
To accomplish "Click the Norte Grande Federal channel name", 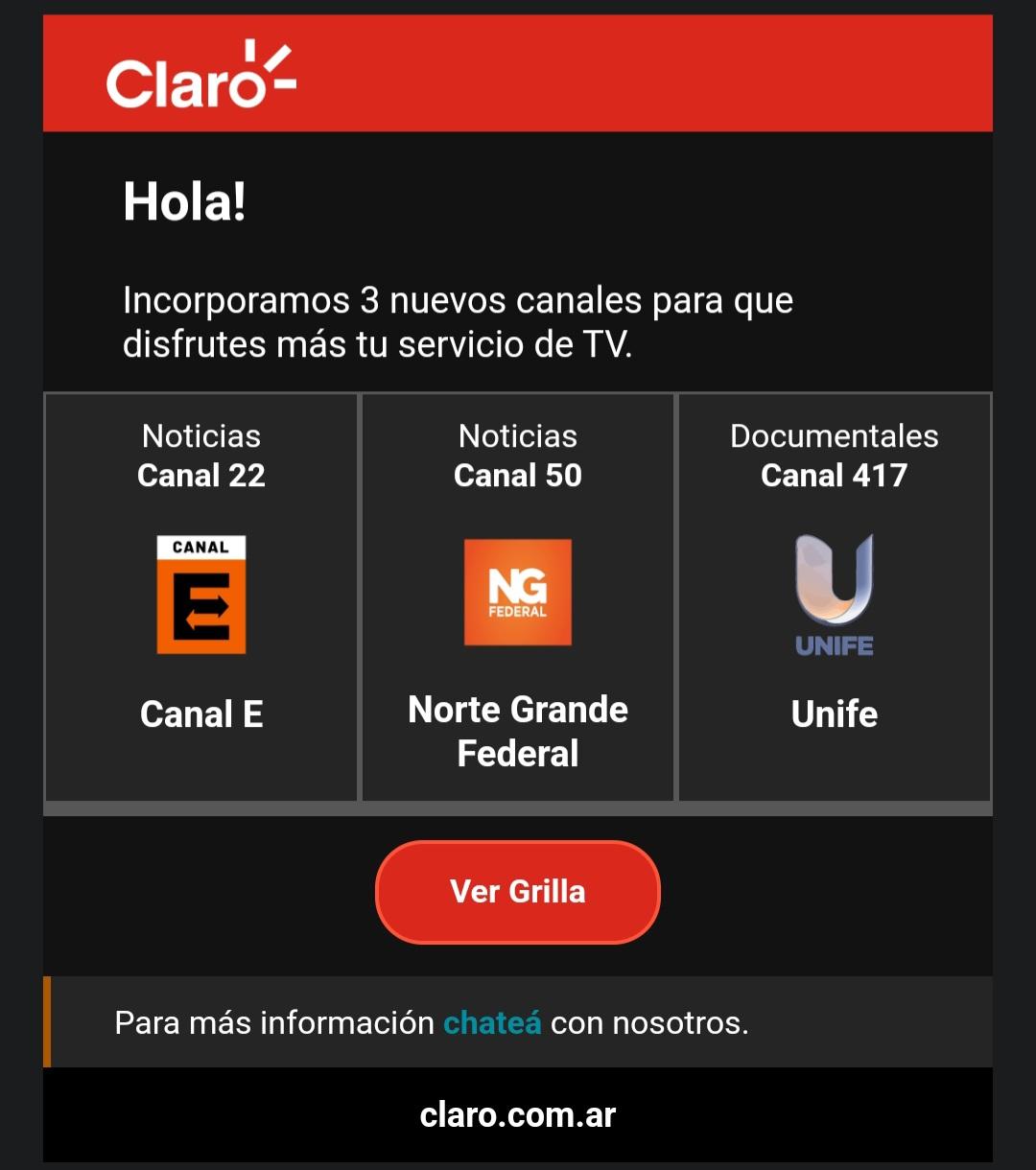I will (x=517, y=731).
